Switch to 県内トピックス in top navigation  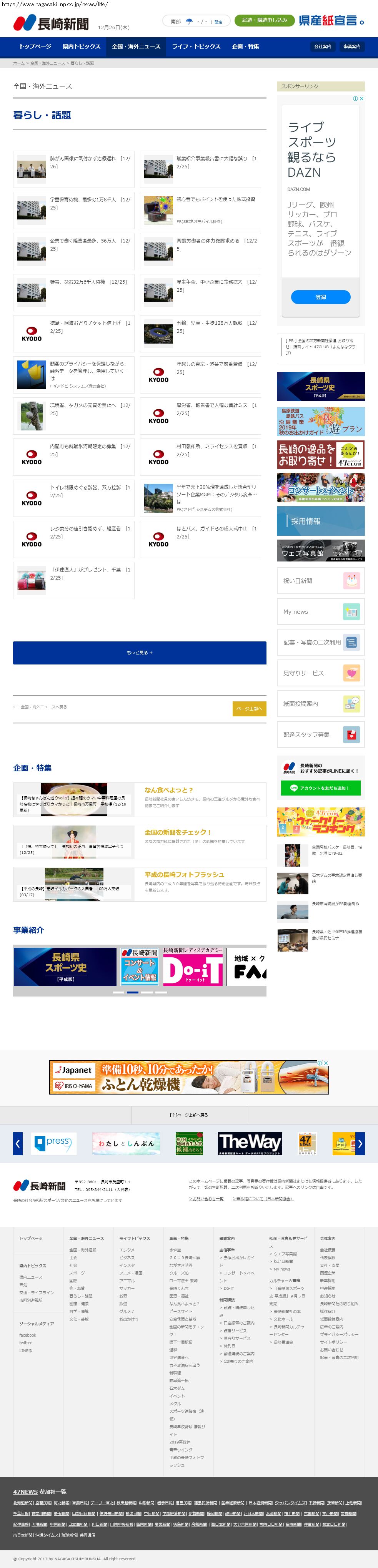(81, 46)
